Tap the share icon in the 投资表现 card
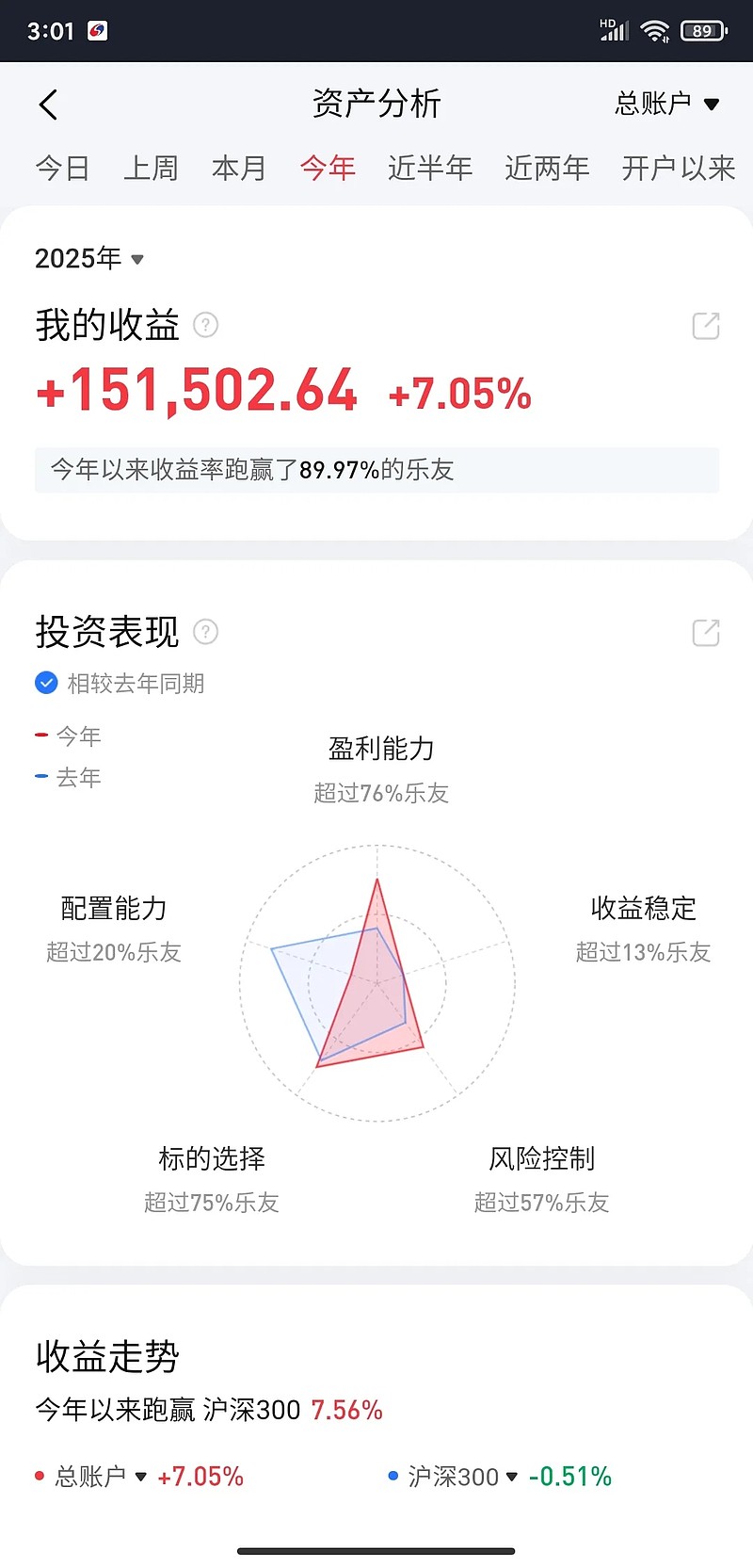 pos(705,632)
